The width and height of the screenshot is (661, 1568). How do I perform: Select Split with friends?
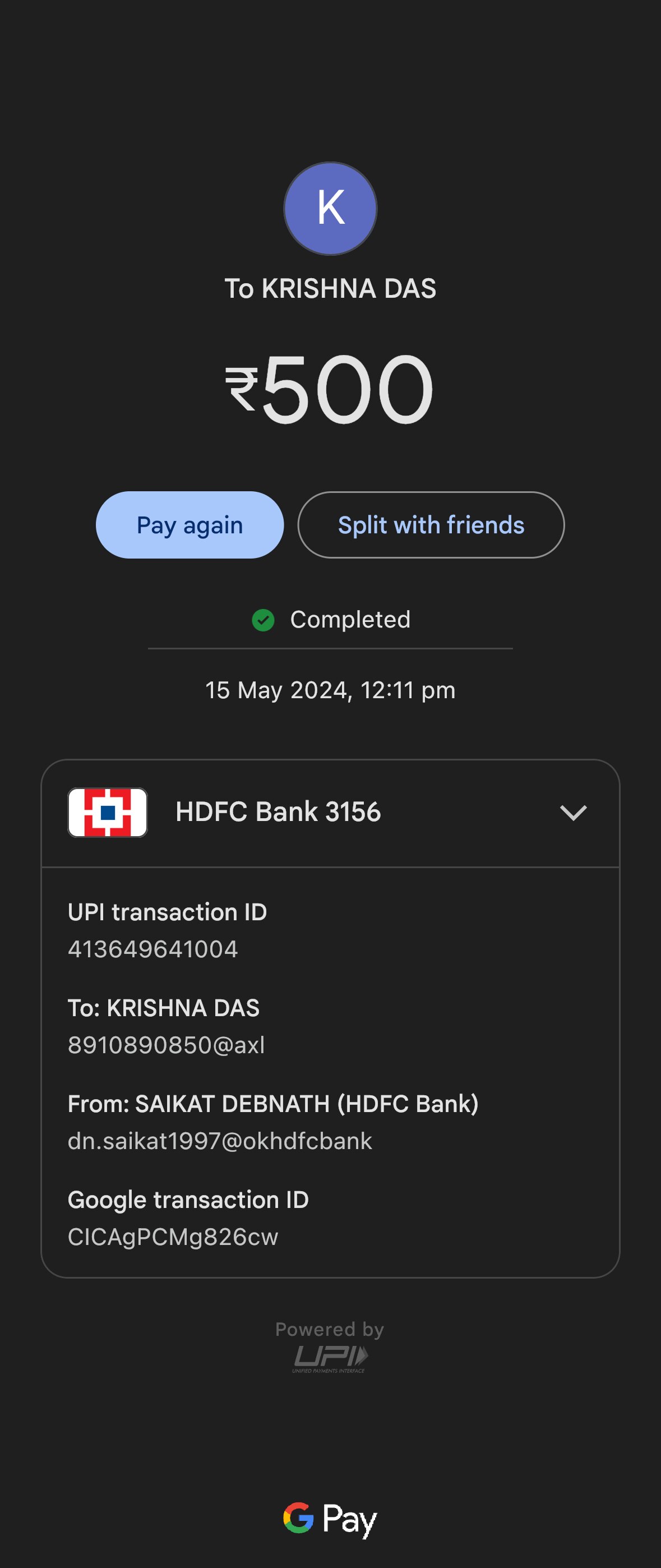pyautogui.click(x=431, y=525)
